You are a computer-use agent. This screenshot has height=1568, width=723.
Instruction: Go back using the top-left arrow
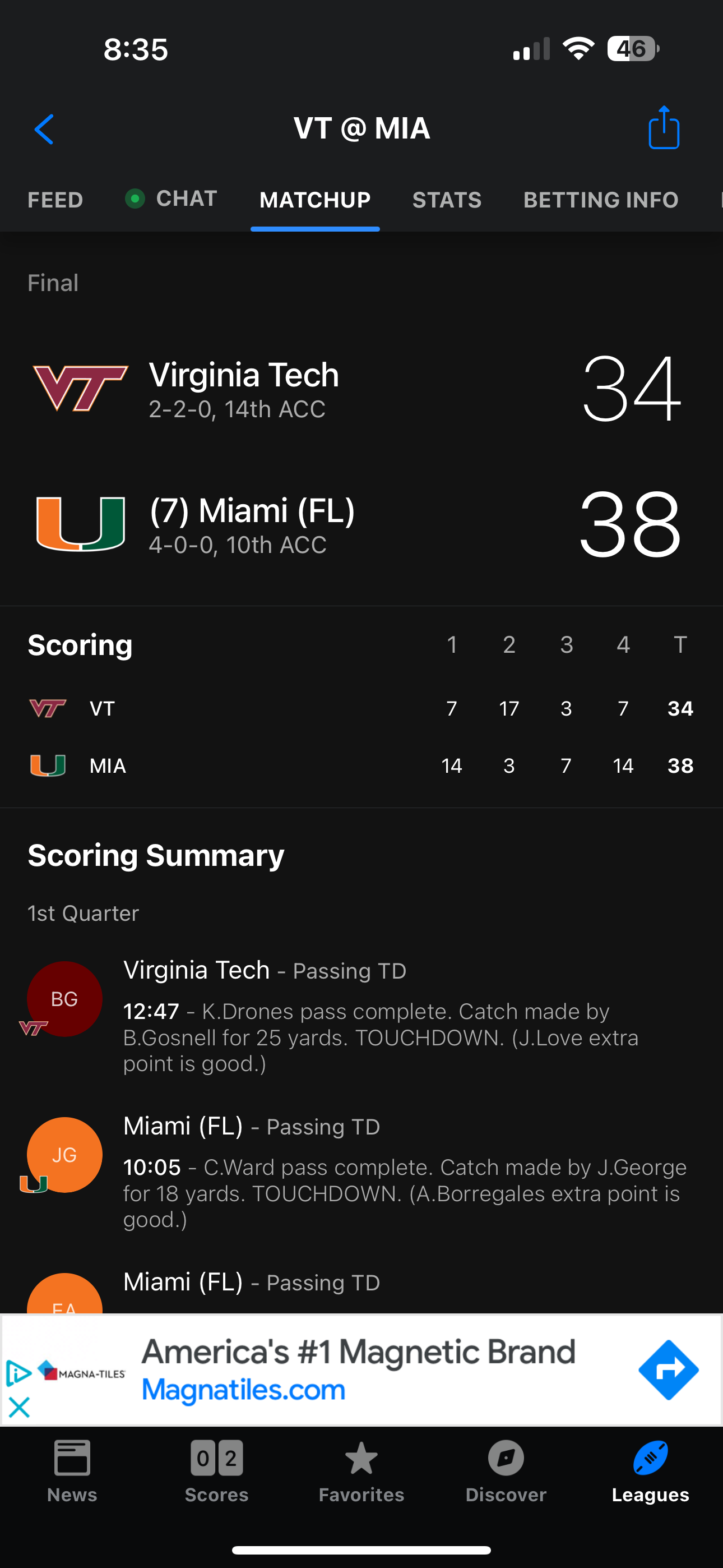pyautogui.click(x=44, y=129)
